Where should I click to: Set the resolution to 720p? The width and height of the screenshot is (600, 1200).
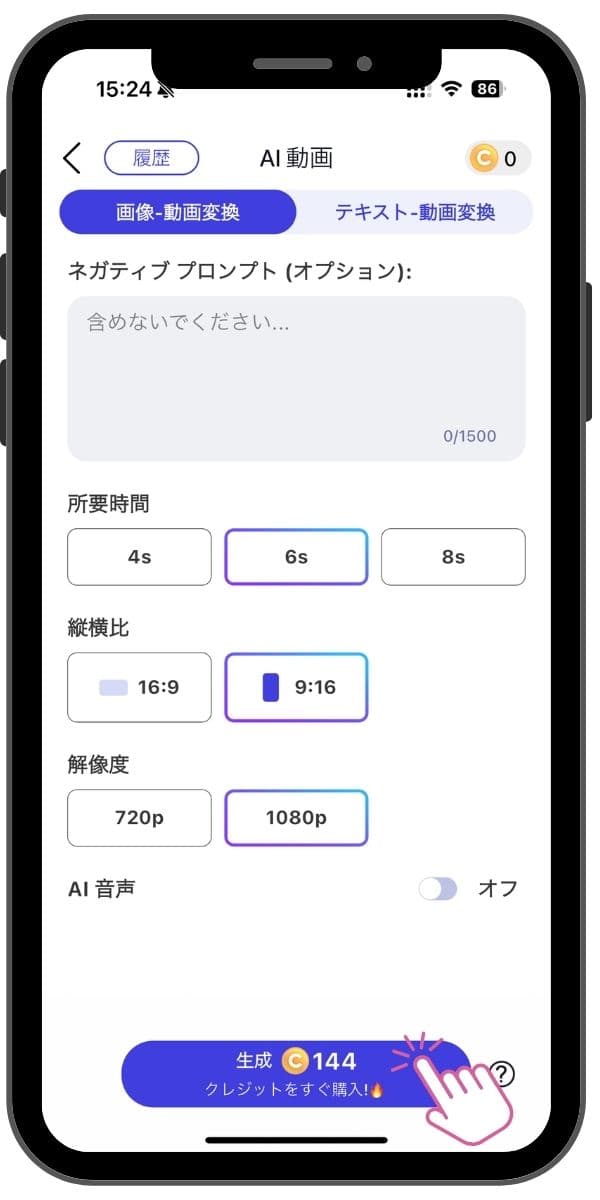coord(139,818)
